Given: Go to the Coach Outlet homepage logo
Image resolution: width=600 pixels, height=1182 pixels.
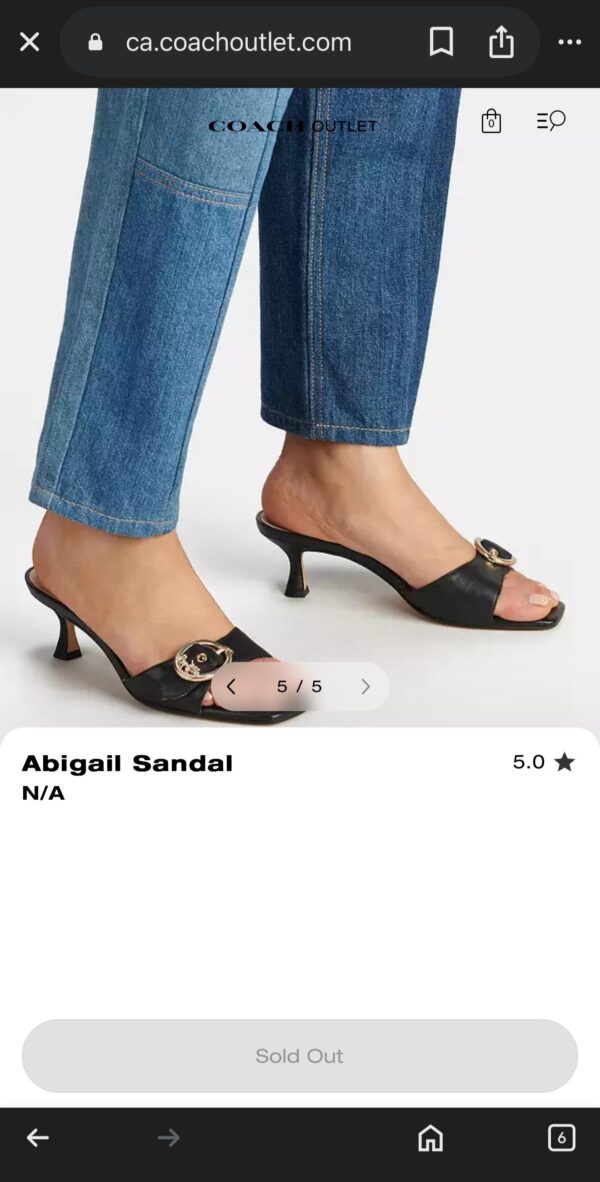Looking at the screenshot, I should [293, 126].
